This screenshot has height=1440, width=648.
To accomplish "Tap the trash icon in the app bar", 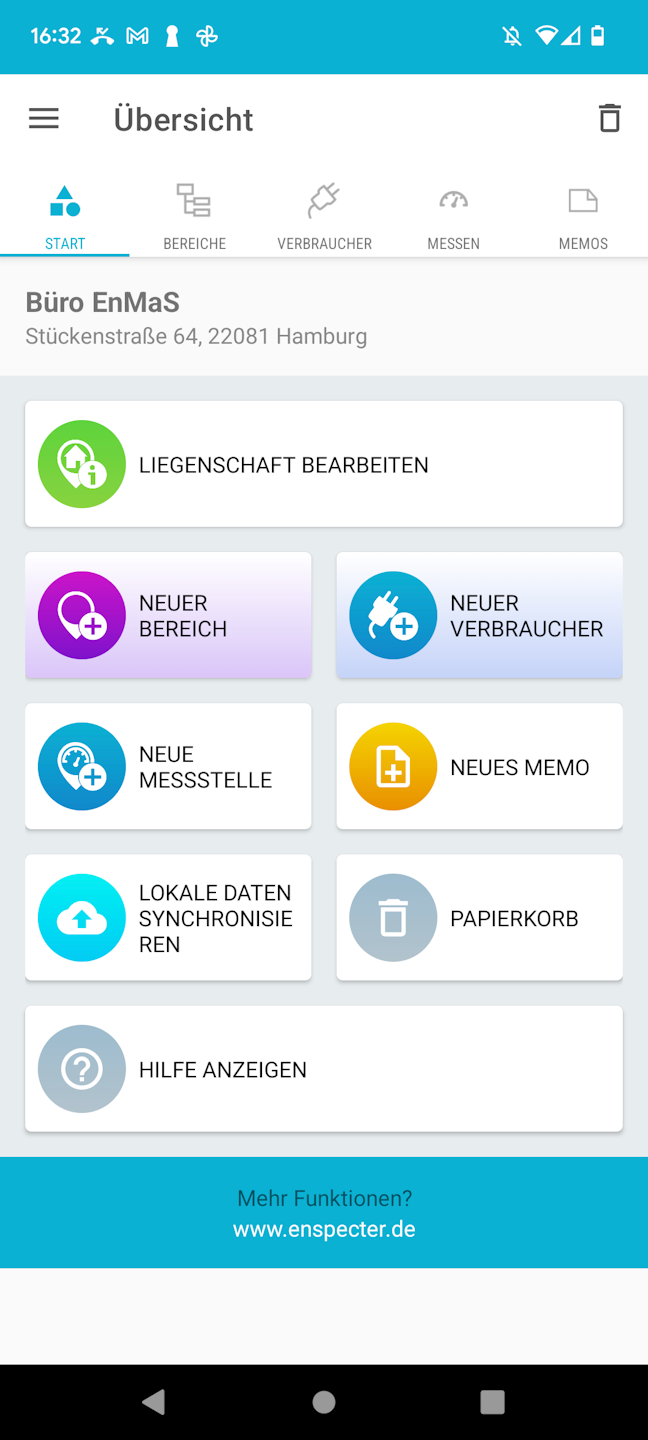I will (x=609, y=119).
